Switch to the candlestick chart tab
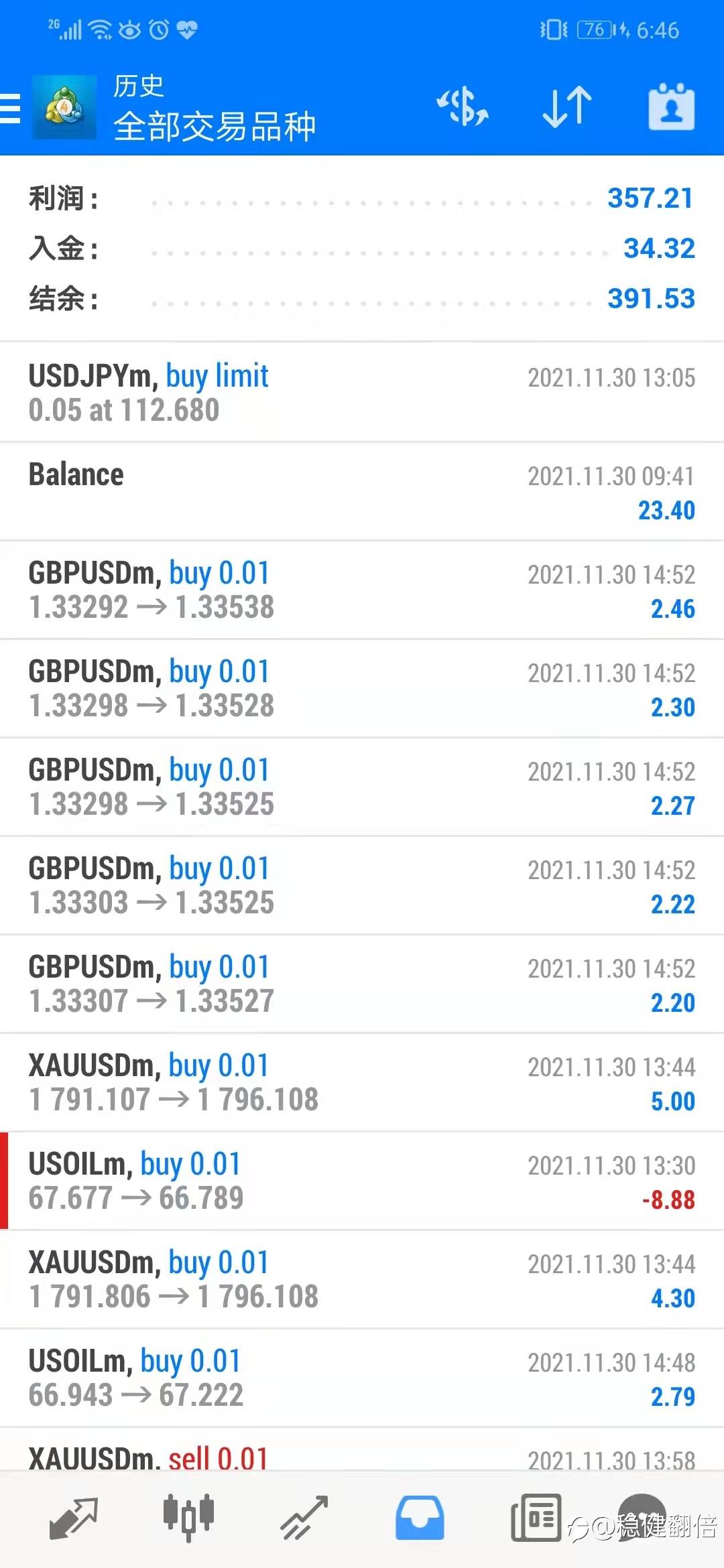Image resolution: width=724 pixels, height=1568 pixels. point(188,1517)
